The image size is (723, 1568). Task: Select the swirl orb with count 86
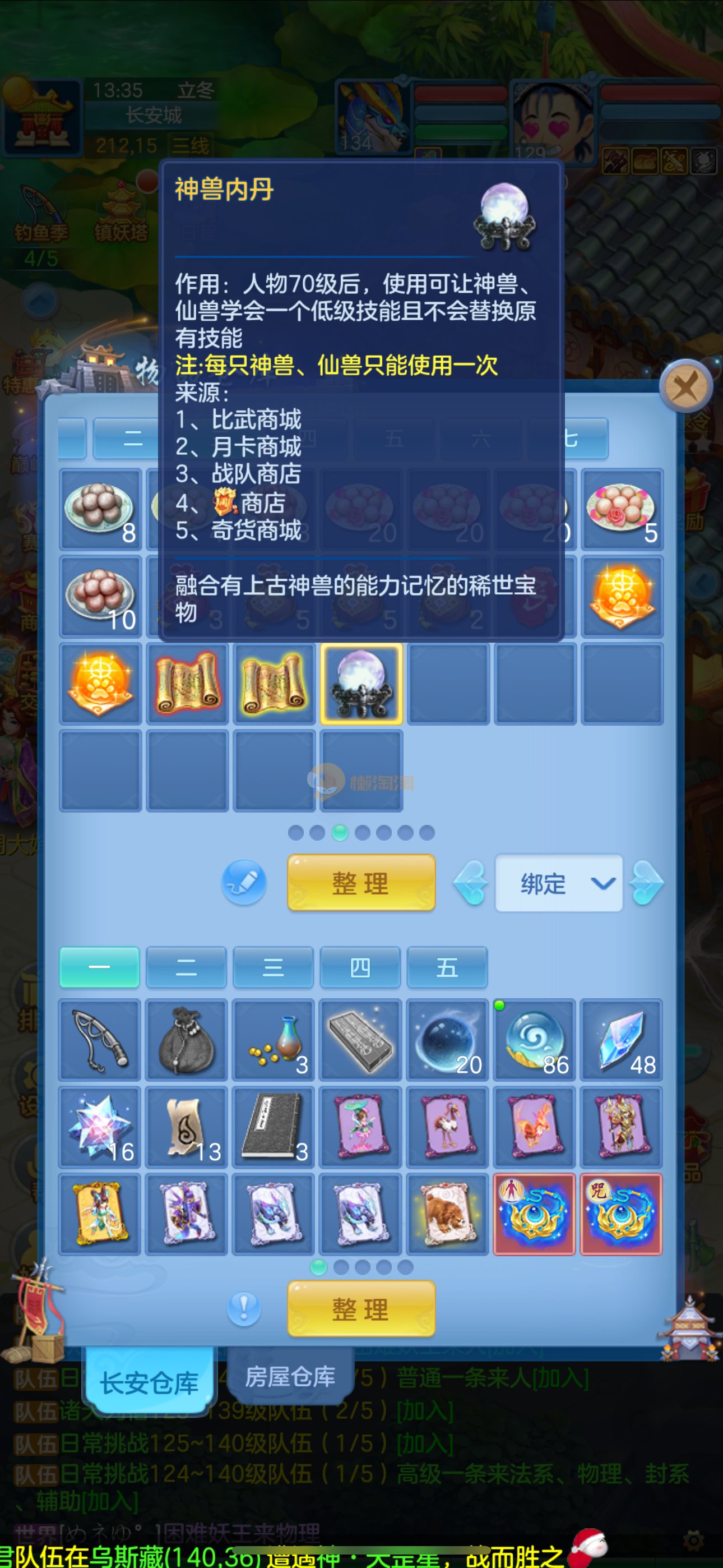tap(534, 1040)
